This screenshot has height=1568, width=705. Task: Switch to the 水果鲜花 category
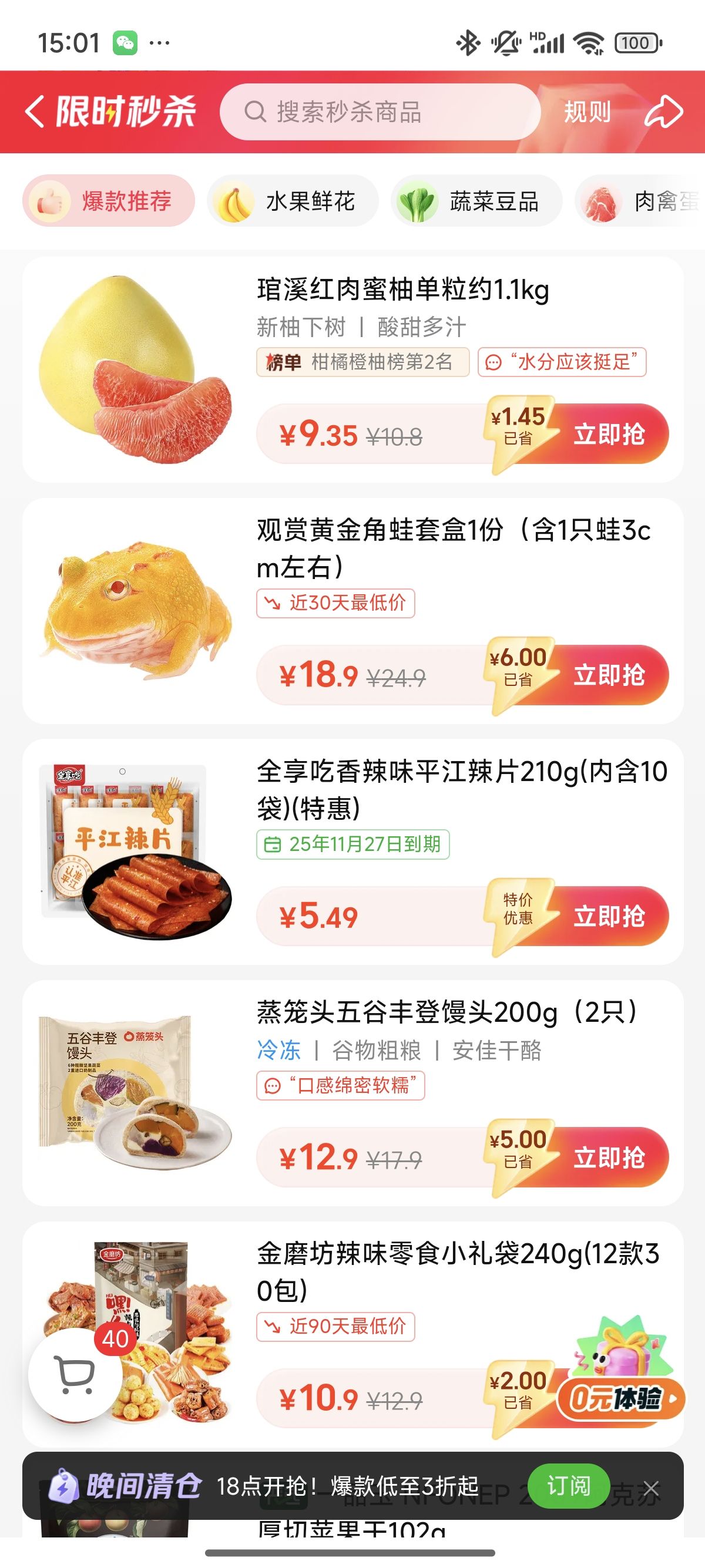pos(293,201)
